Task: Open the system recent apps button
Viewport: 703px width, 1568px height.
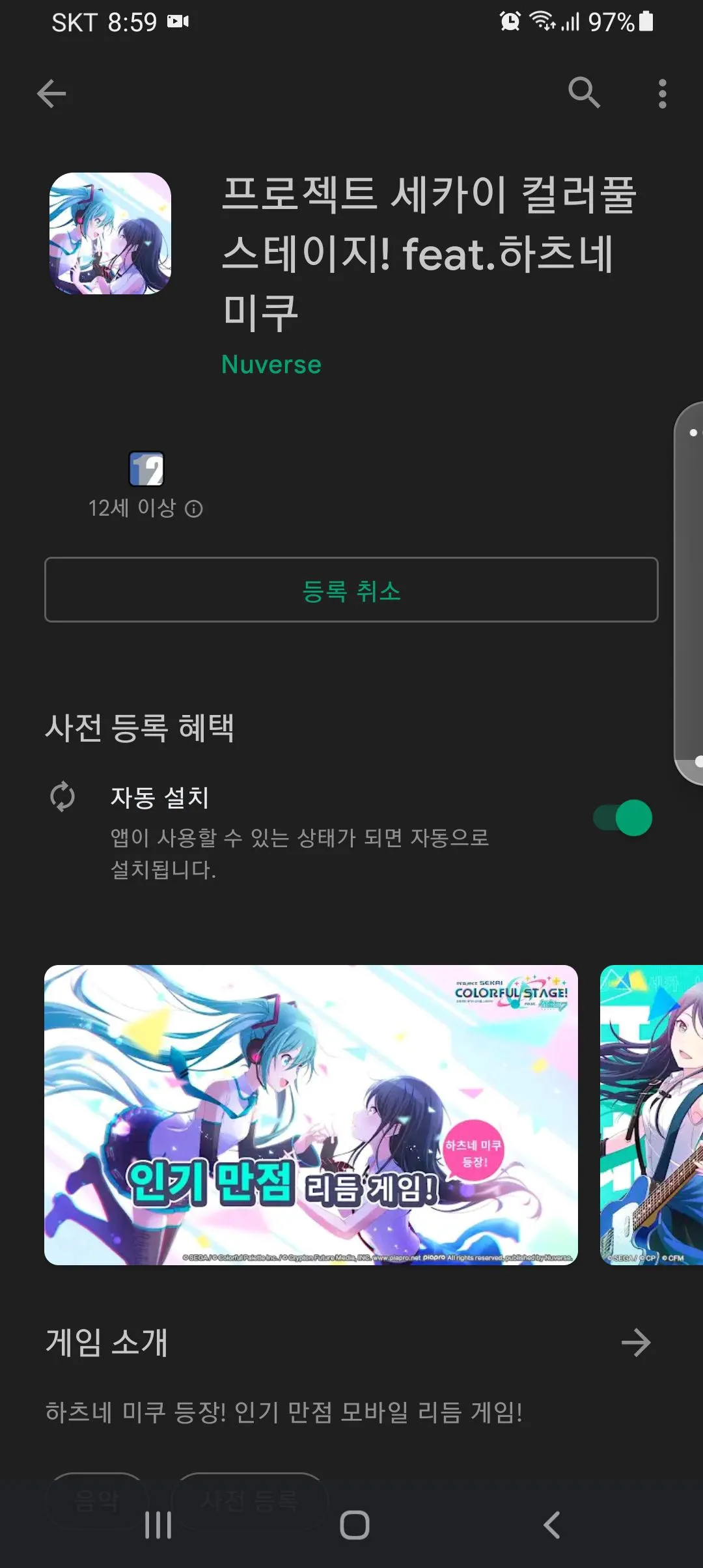Action: (158, 1525)
